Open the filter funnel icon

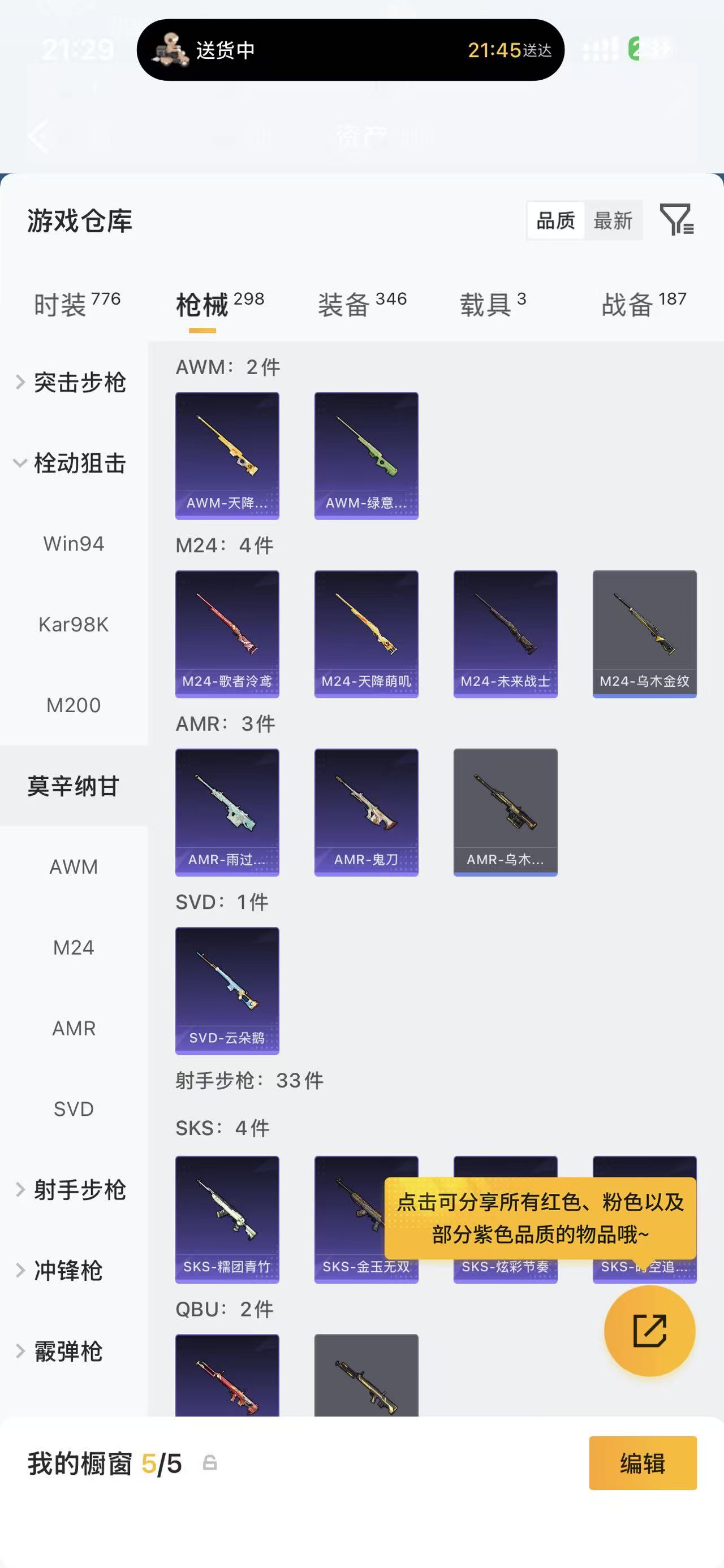(677, 220)
